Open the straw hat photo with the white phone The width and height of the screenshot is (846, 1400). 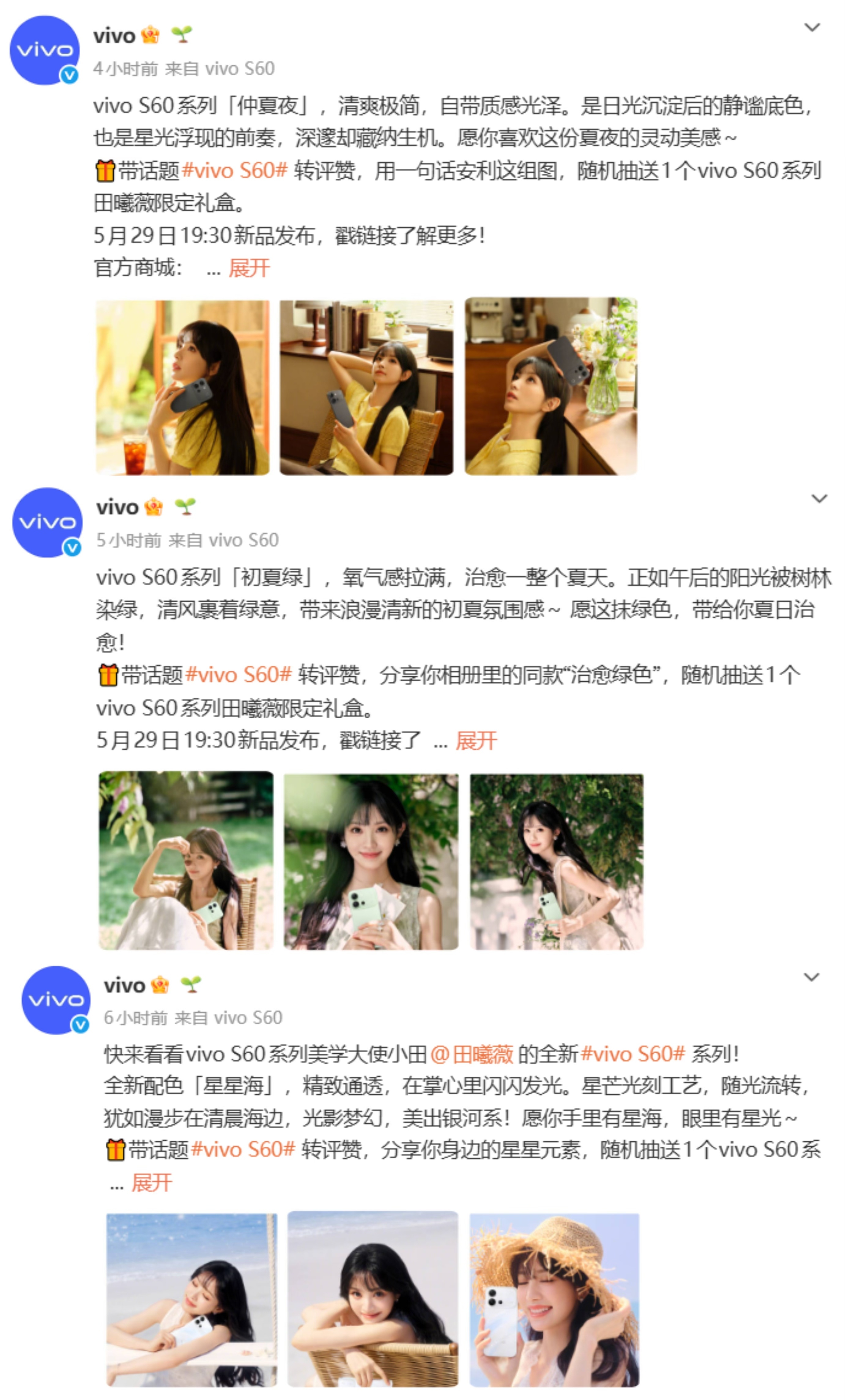click(x=555, y=1300)
